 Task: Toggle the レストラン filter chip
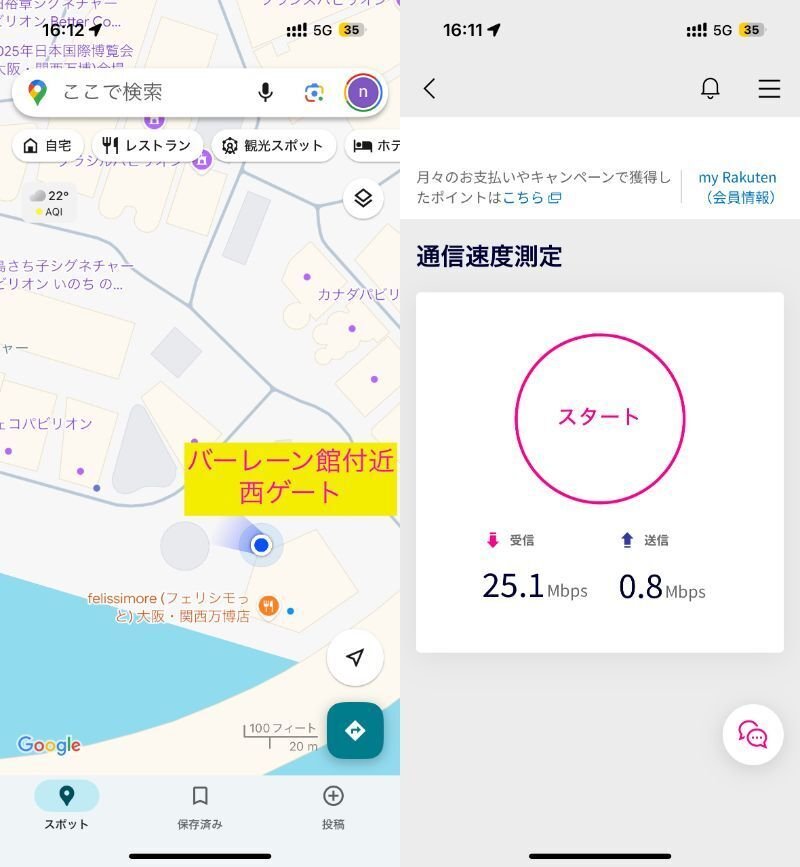click(150, 145)
